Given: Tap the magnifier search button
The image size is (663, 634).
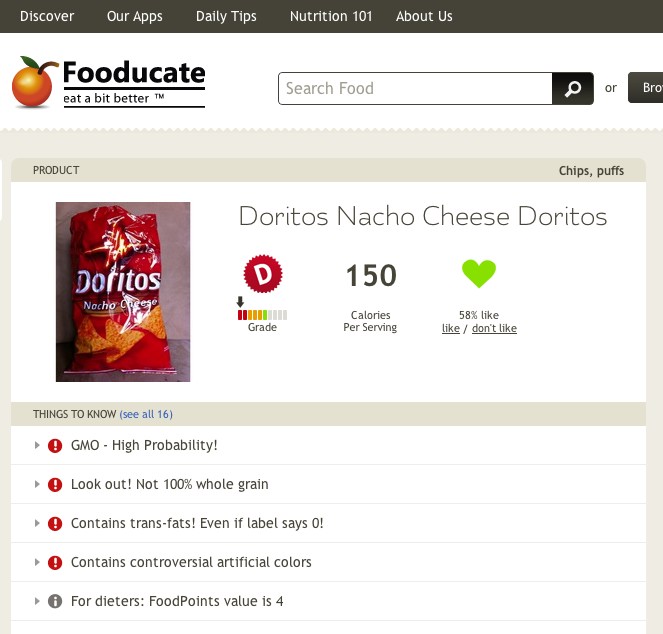Looking at the screenshot, I should (573, 89).
